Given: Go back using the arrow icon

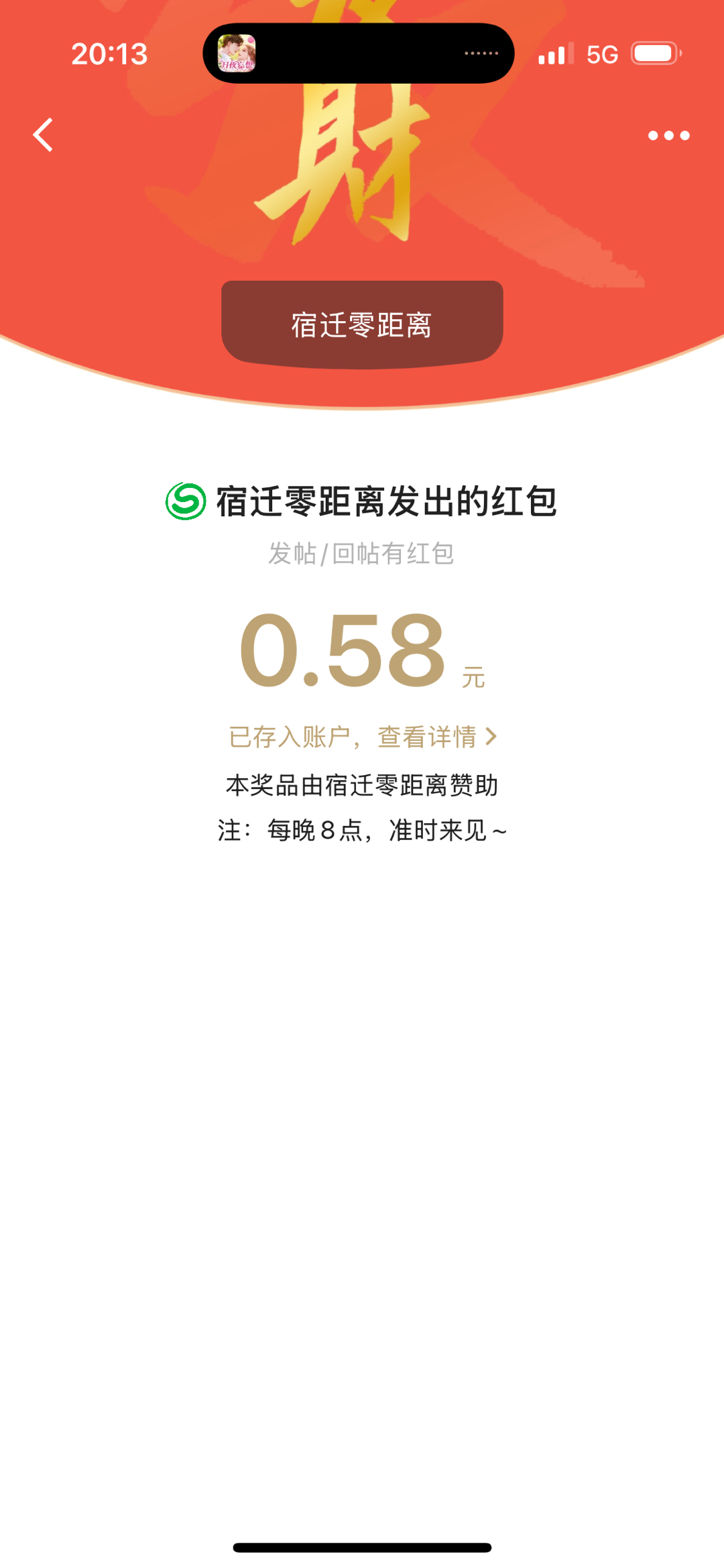Looking at the screenshot, I should point(44,135).
